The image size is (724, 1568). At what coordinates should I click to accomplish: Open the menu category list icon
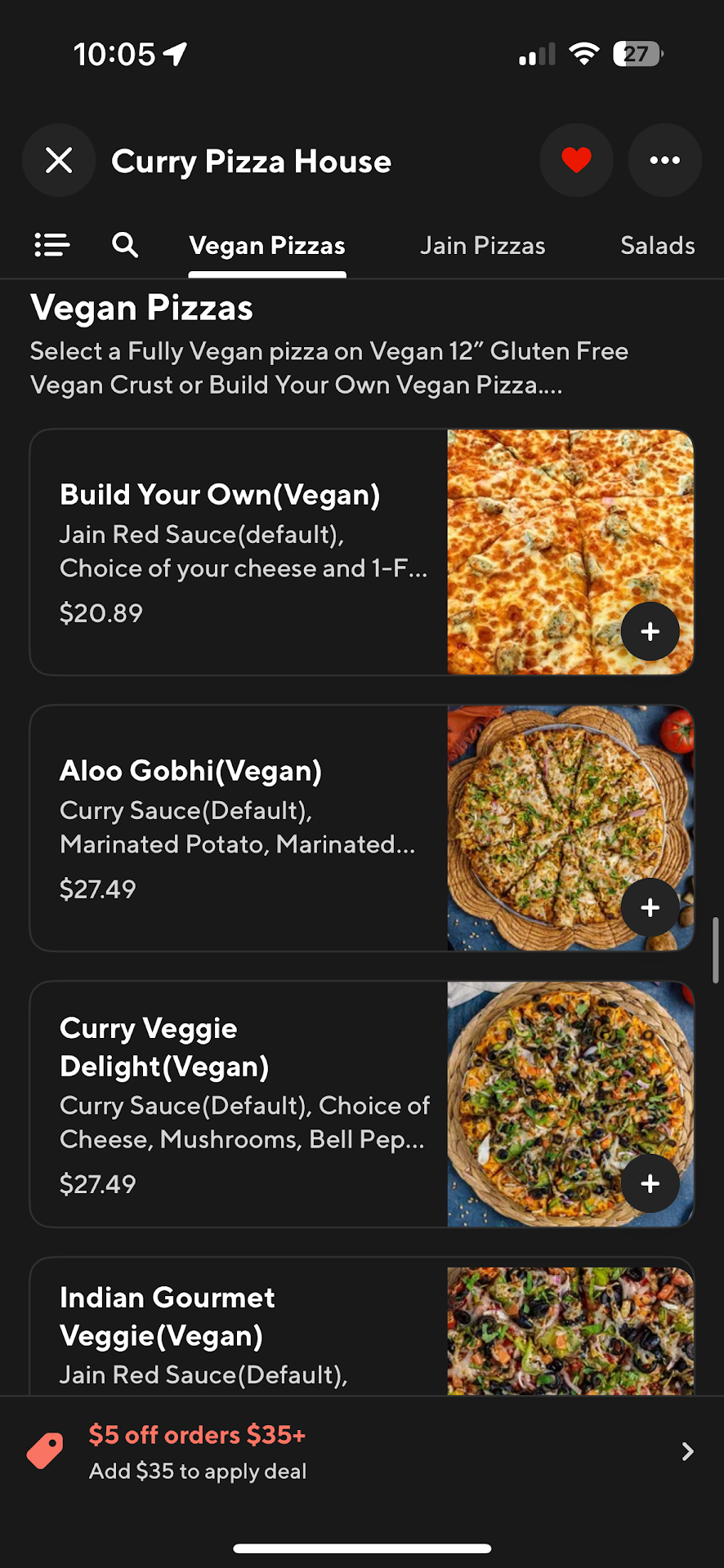[x=52, y=245]
